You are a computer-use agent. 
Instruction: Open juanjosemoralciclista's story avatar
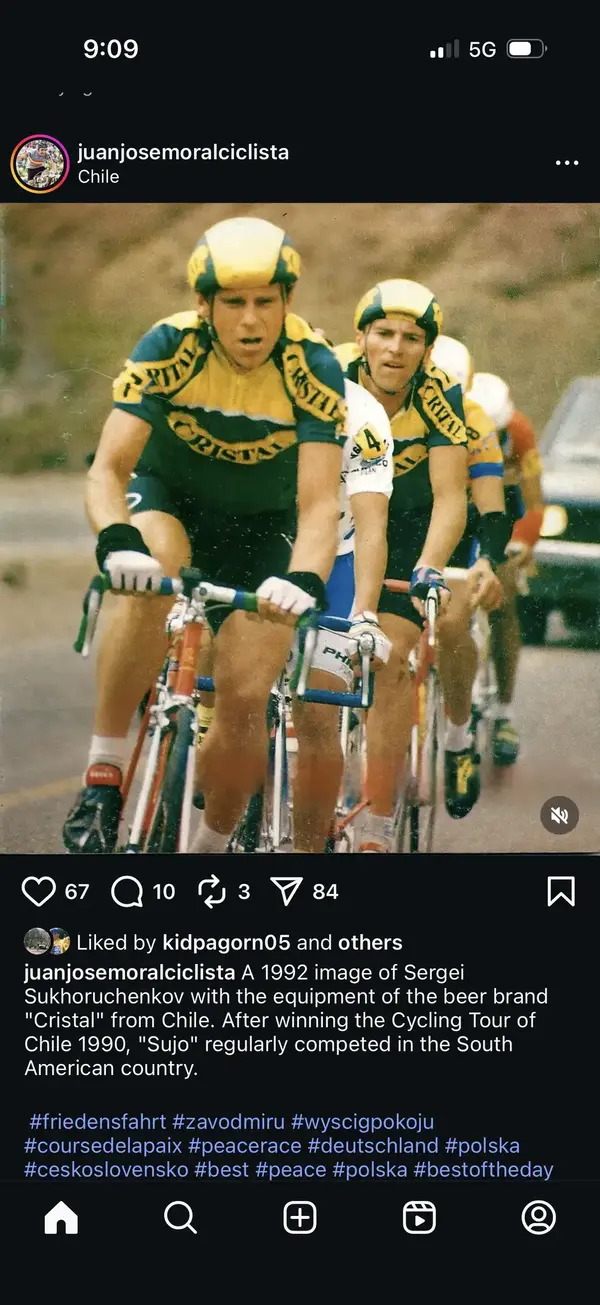tap(39, 164)
